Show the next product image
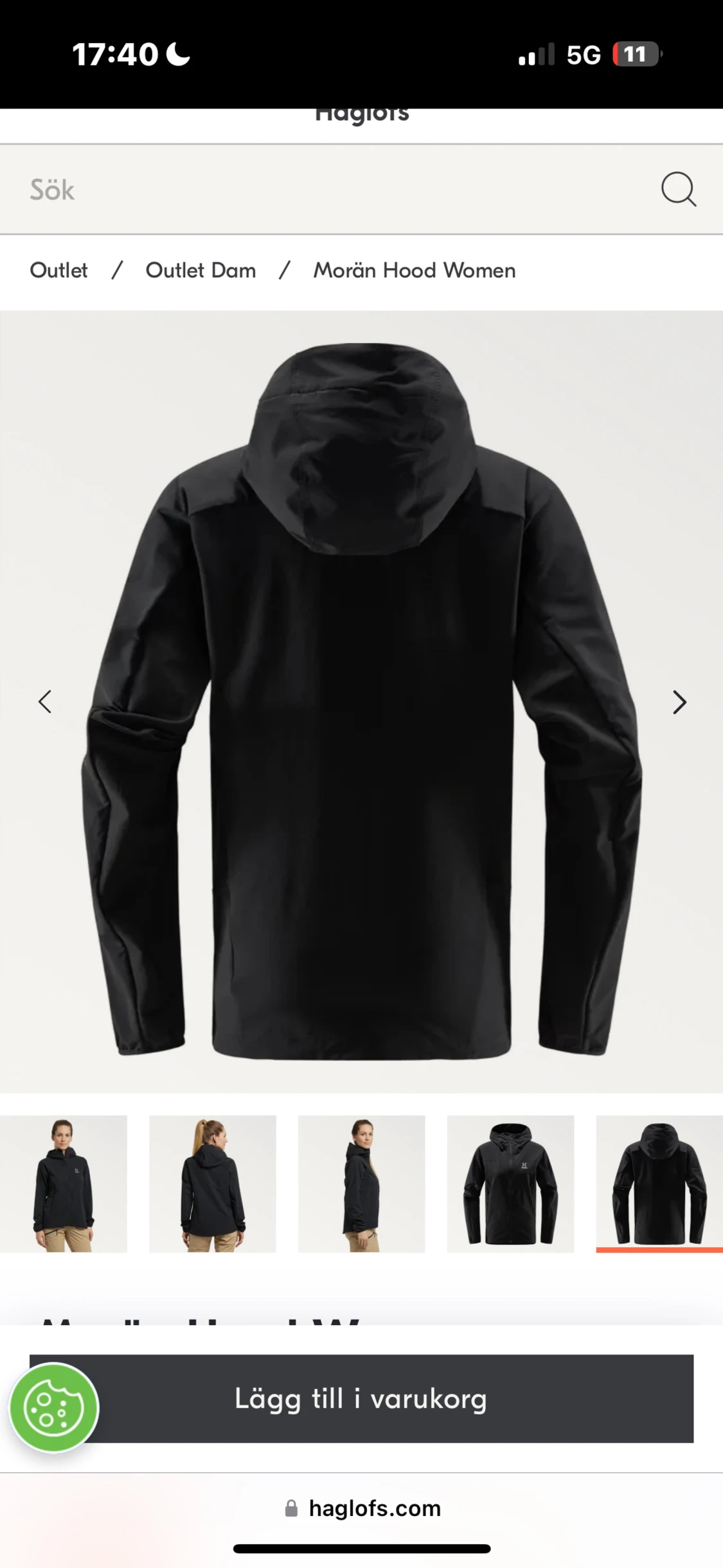 click(x=679, y=702)
